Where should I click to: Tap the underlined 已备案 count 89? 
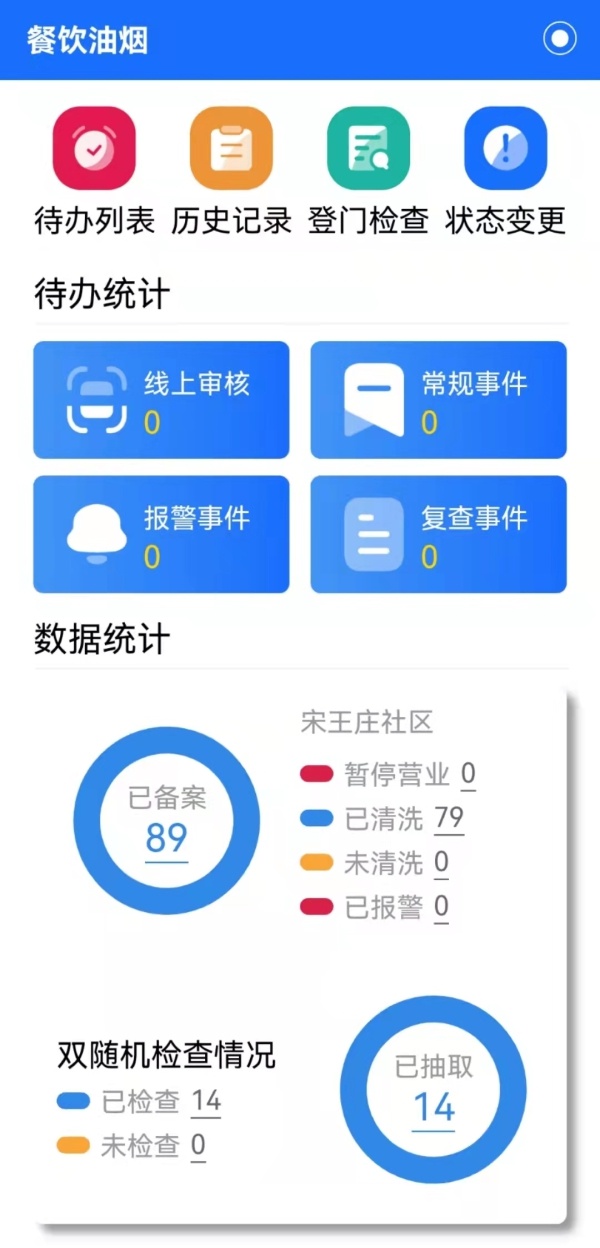(x=166, y=838)
